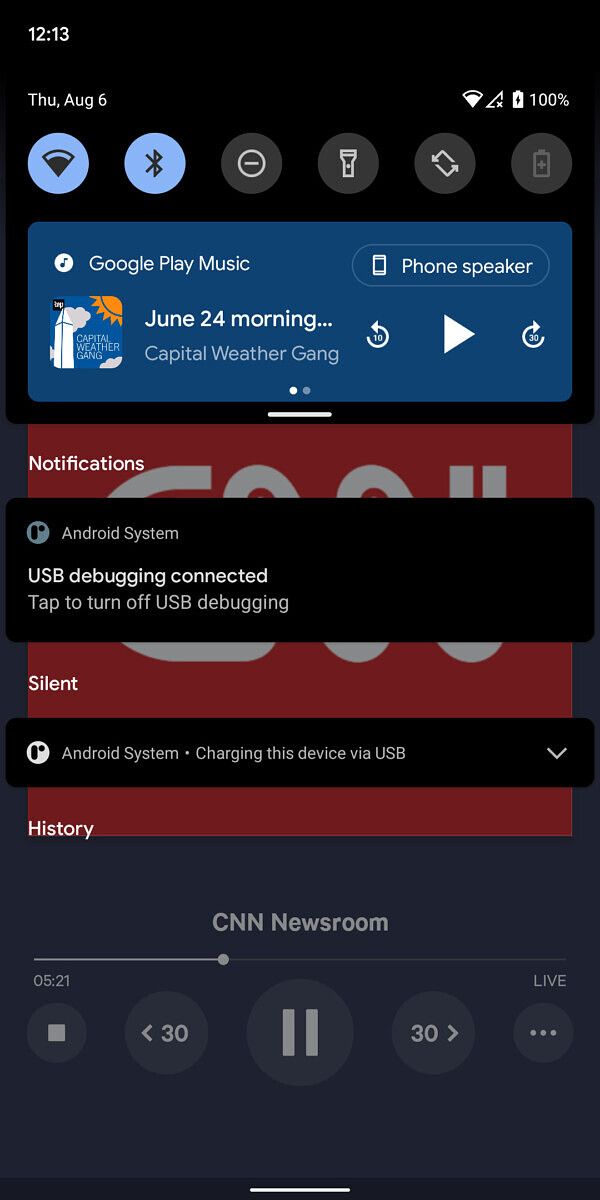This screenshot has width=600, height=1200.
Task: Open the Capital Weather Gang album art
Action: 86,332
